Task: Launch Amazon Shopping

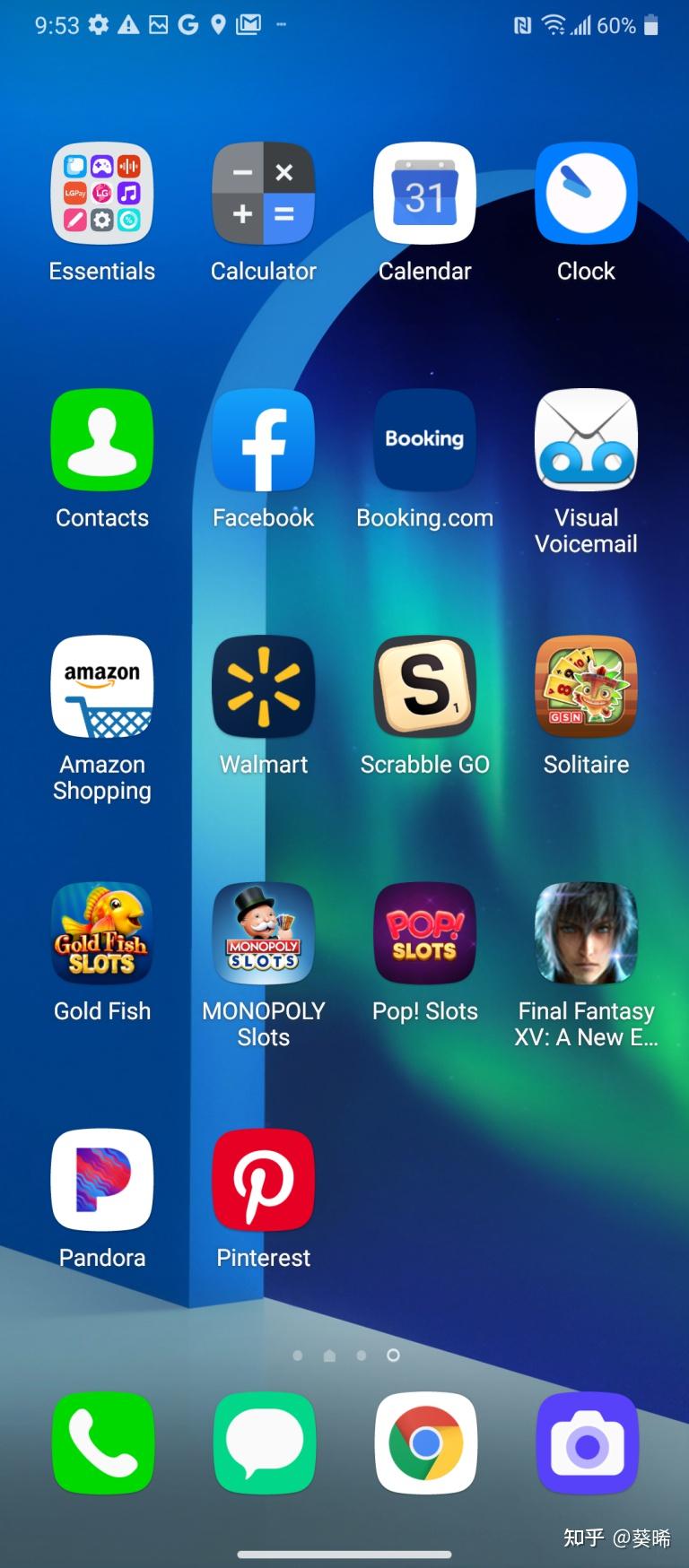Action: click(102, 687)
